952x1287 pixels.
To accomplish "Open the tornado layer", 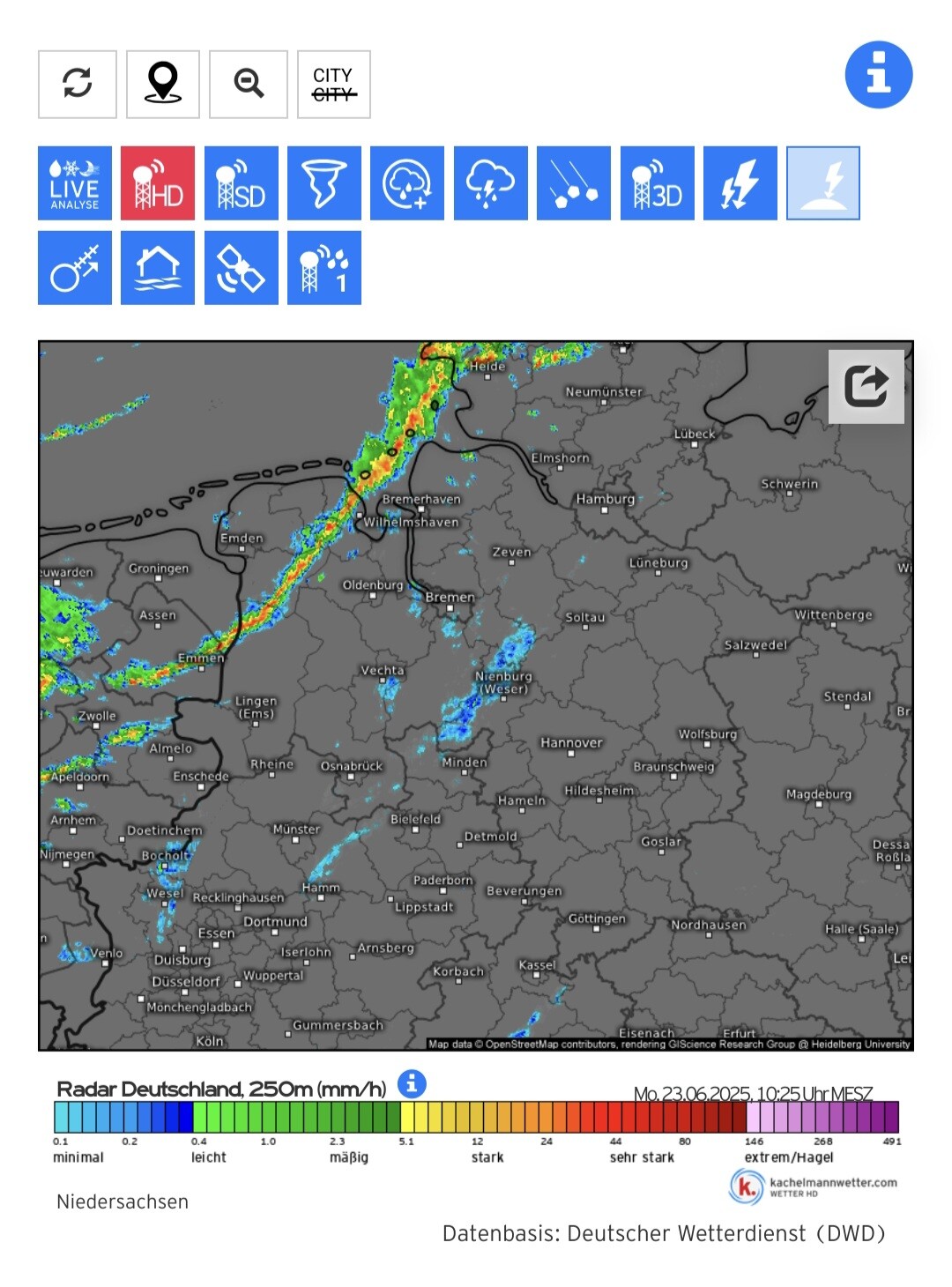I will pyautogui.click(x=324, y=183).
